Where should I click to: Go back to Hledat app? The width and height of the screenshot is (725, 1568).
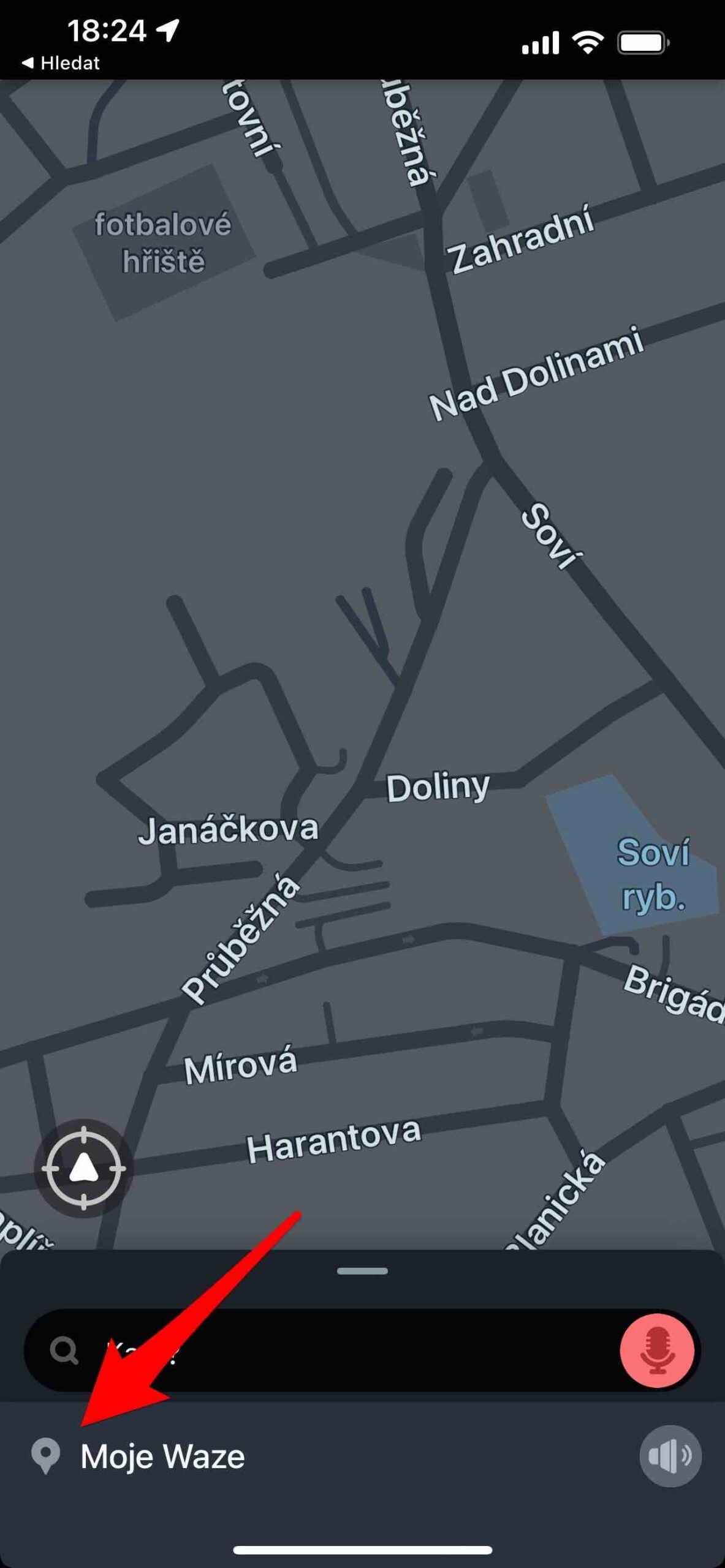coord(61,63)
